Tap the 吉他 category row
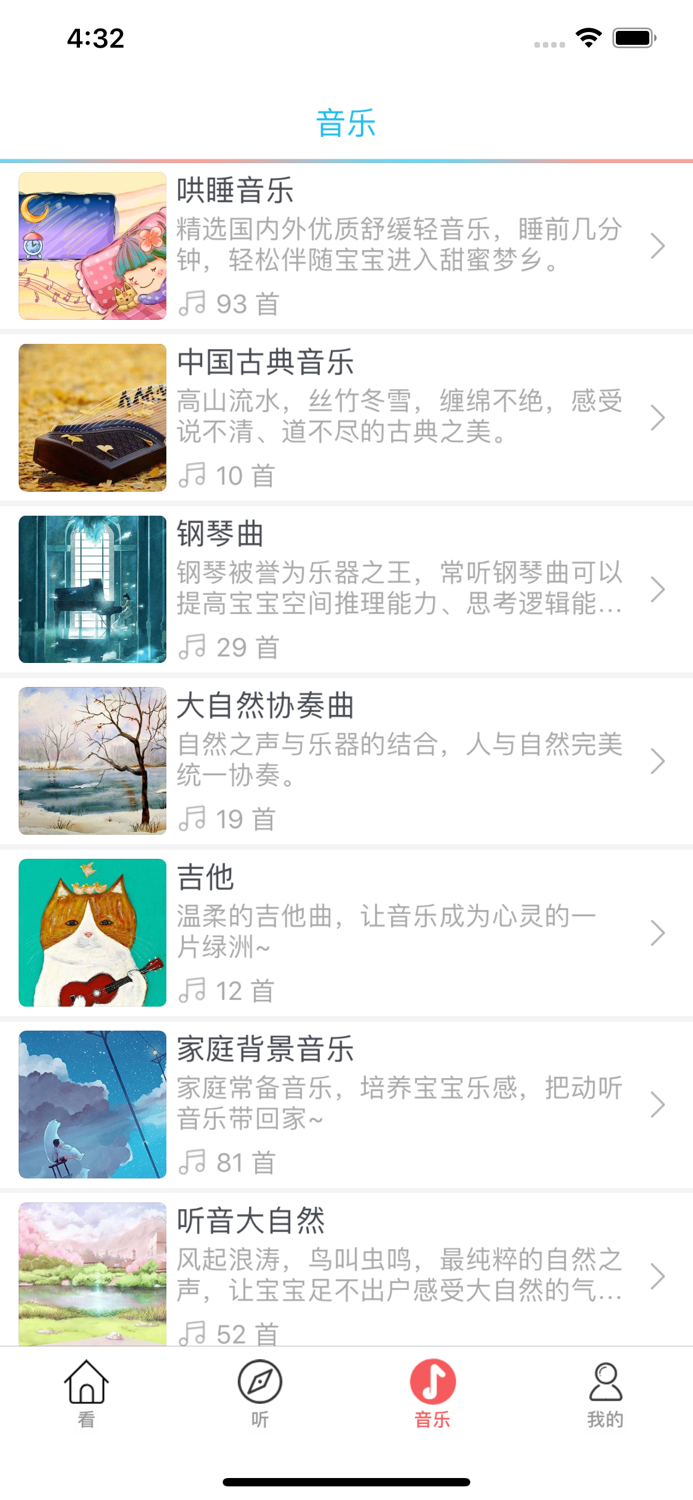Screen dimensions: 693x1500 (346, 933)
